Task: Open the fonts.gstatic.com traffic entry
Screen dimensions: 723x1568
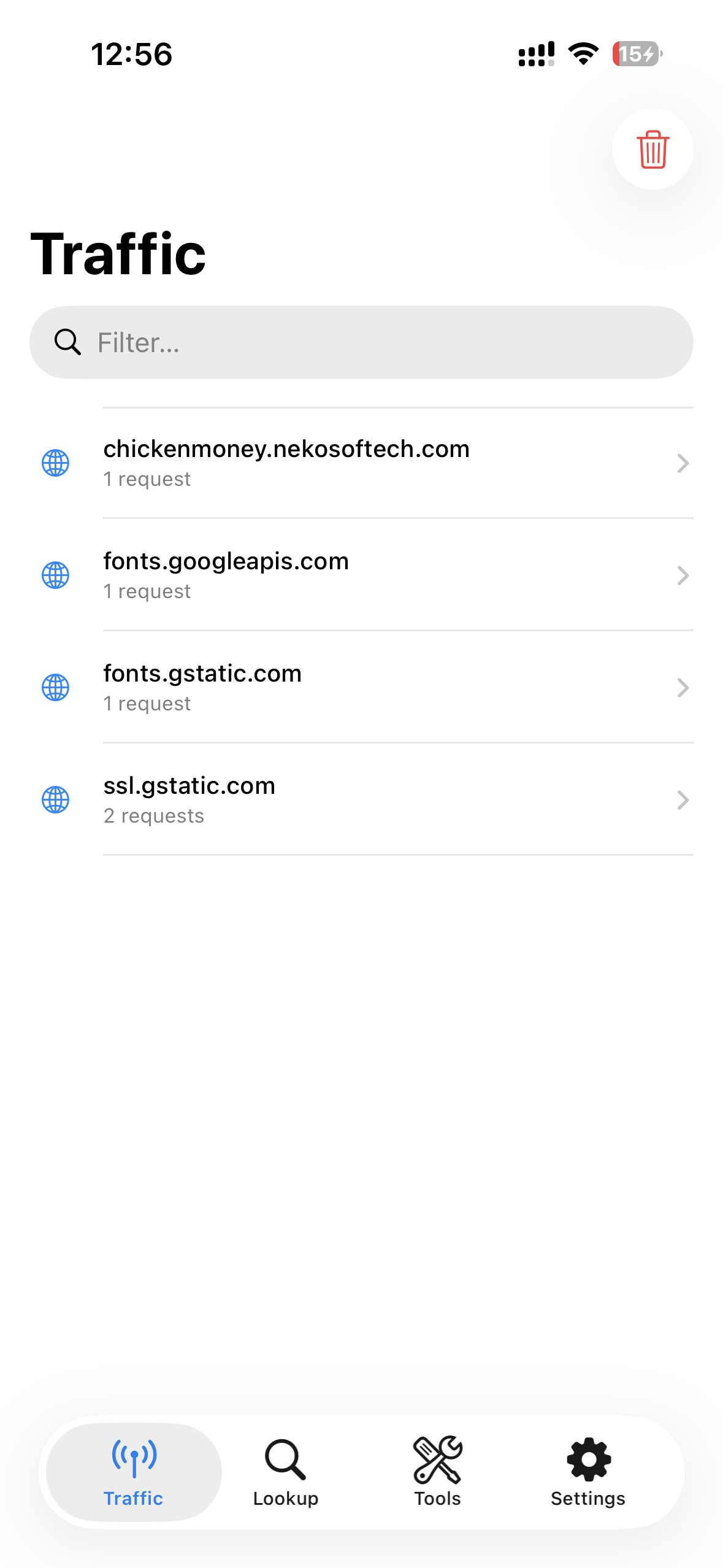Action: coord(368,687)
